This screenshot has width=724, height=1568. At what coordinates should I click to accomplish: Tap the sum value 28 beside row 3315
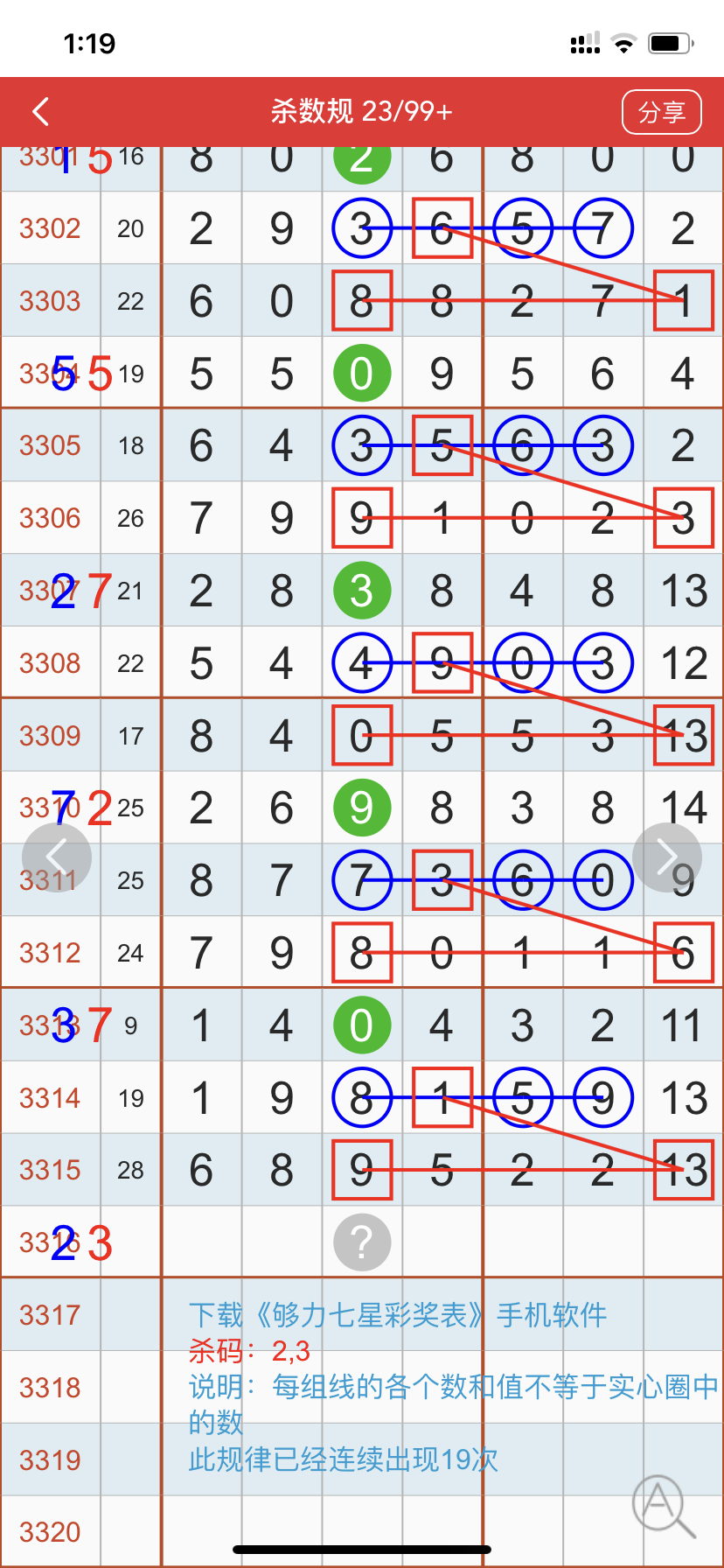[x=130, y=1170]
